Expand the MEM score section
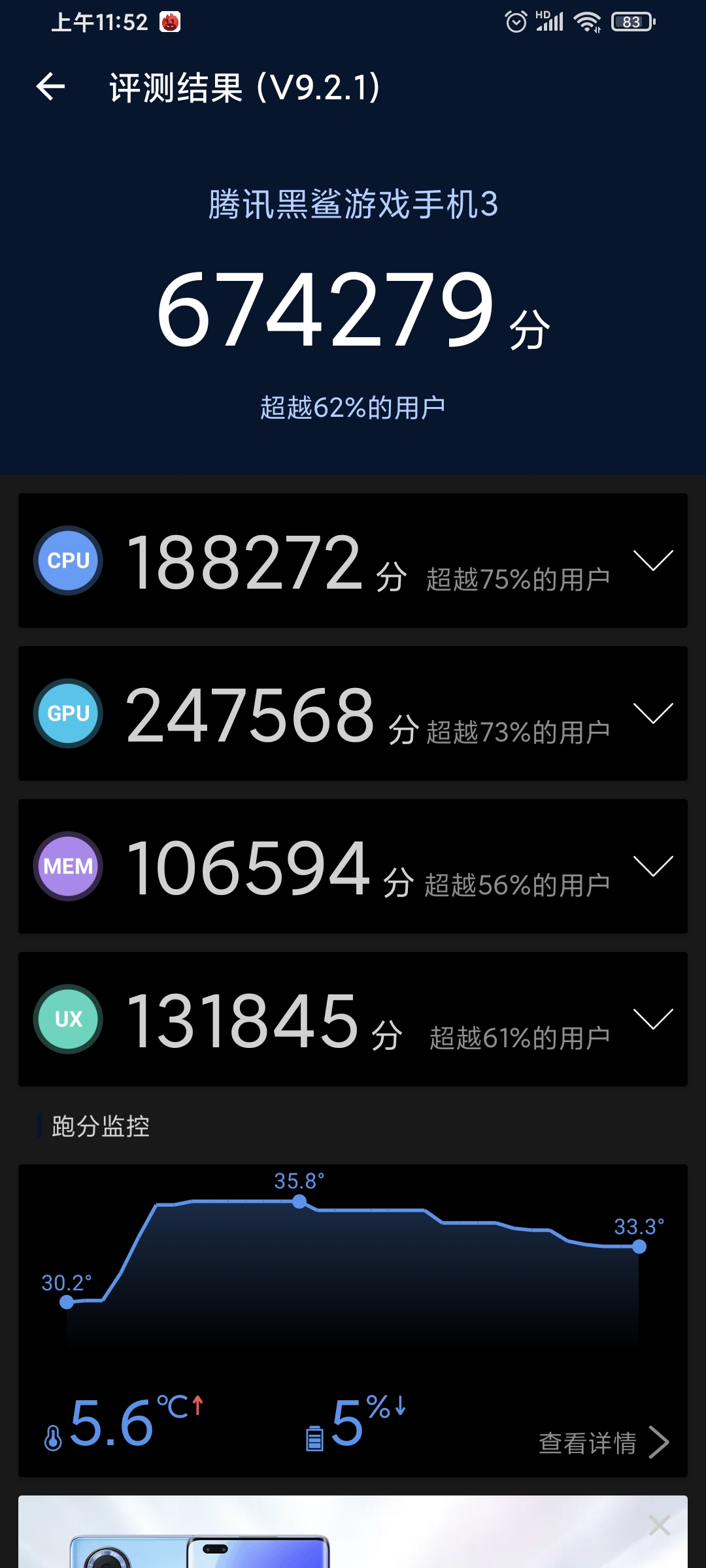 (653, 866)
